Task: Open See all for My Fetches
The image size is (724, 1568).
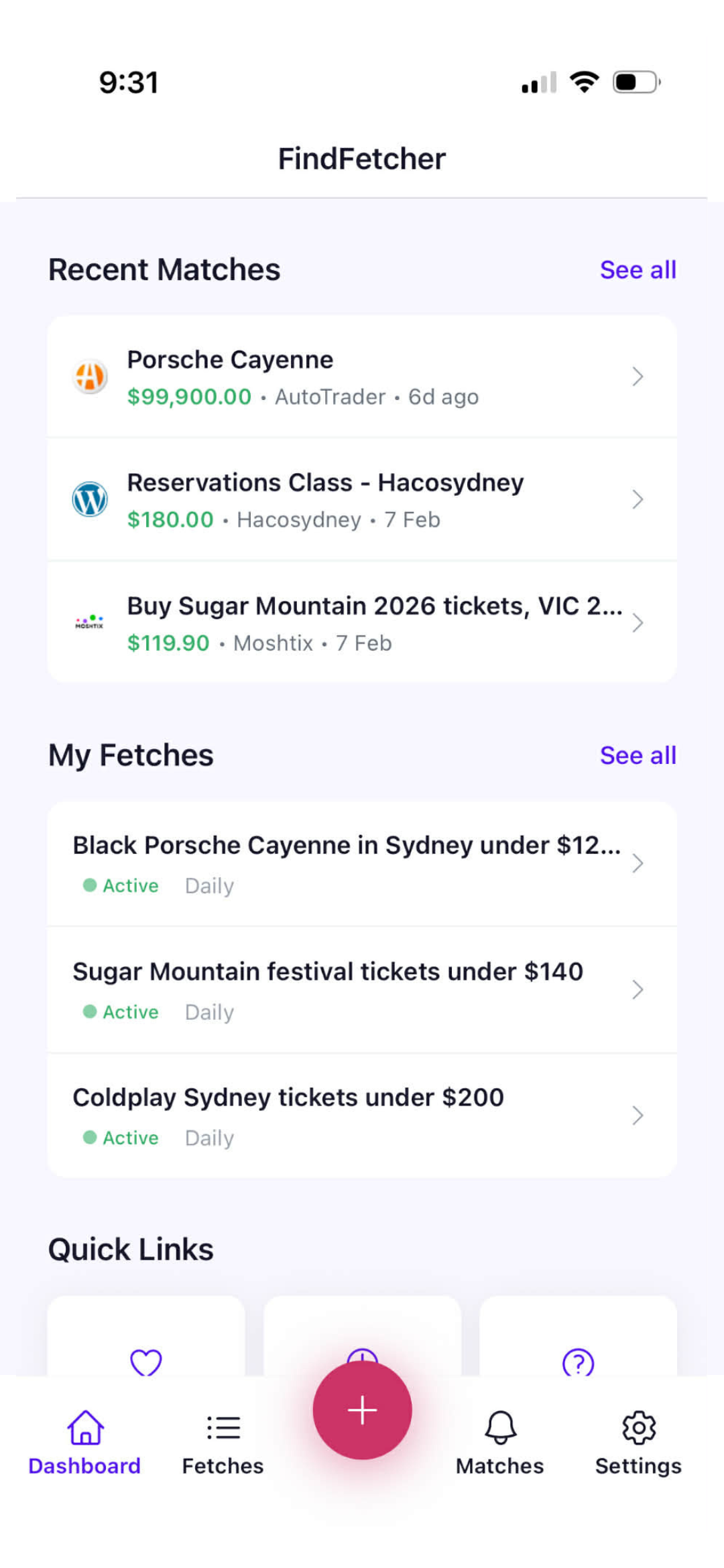Action: (x=638, y=755)
